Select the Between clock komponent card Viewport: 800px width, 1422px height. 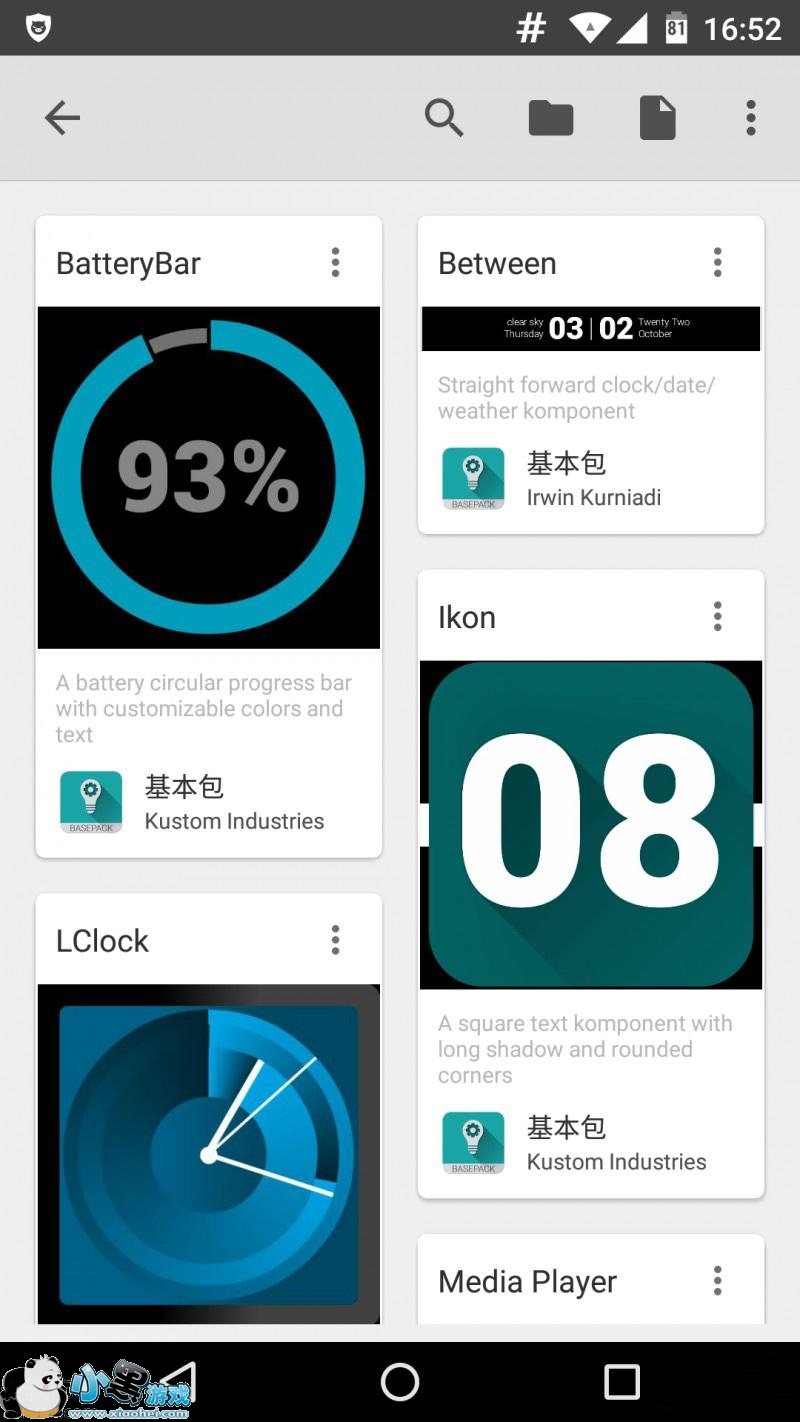click(591, 375)
